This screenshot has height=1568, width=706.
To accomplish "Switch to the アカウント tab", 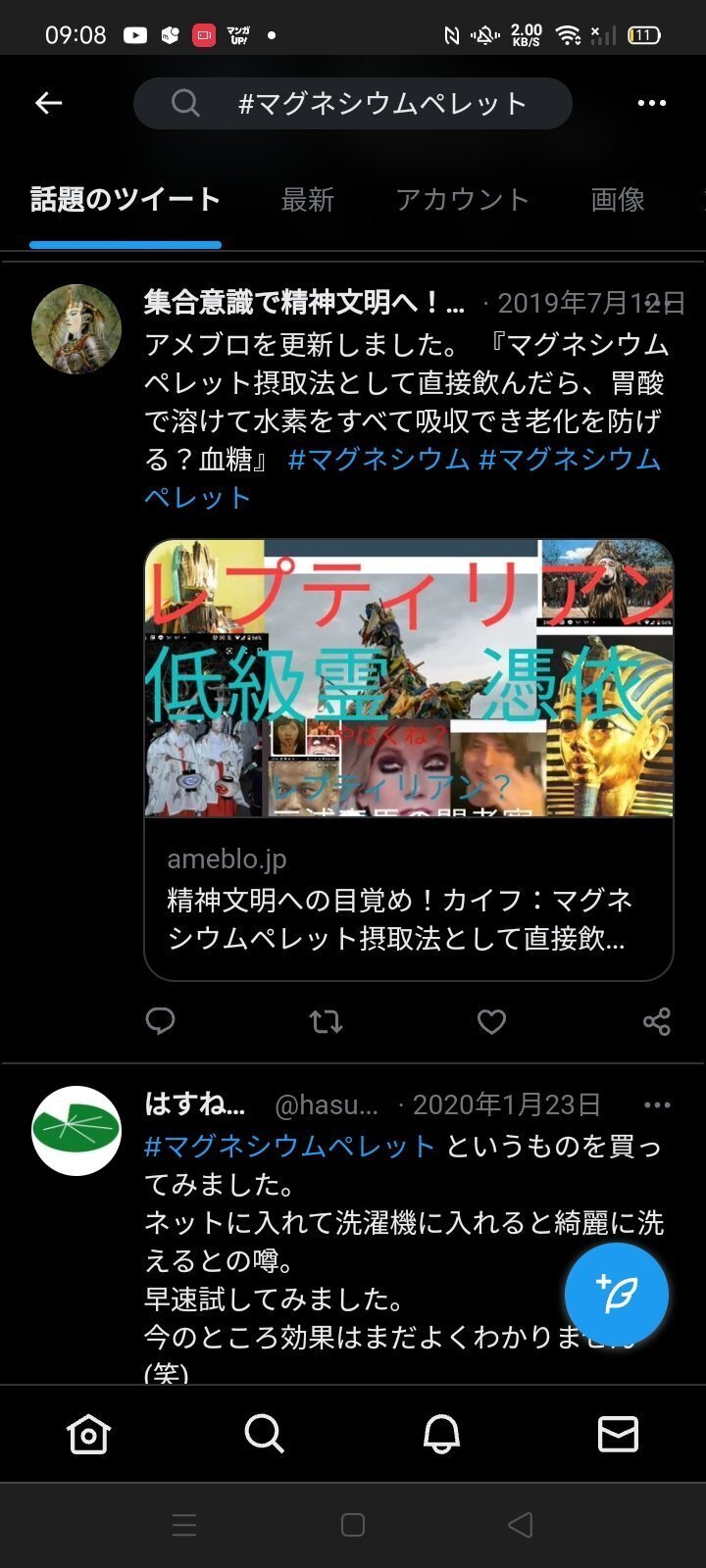I will coord(462,200).
